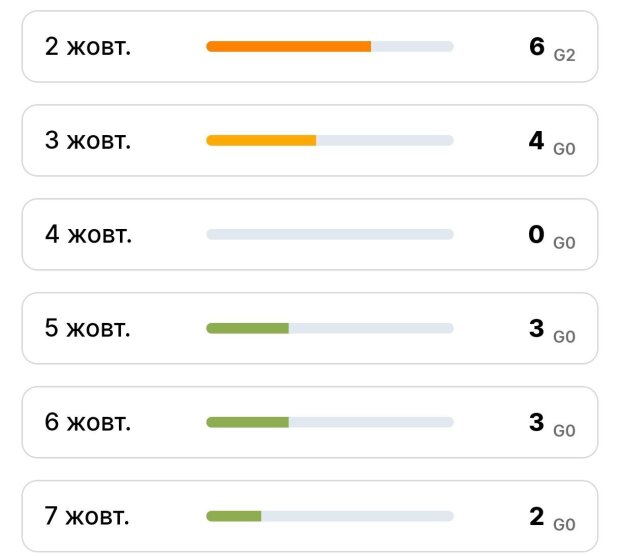View details for 4 жовт.
The width and height of the screenshot is (620, 556).
(310, 235)
